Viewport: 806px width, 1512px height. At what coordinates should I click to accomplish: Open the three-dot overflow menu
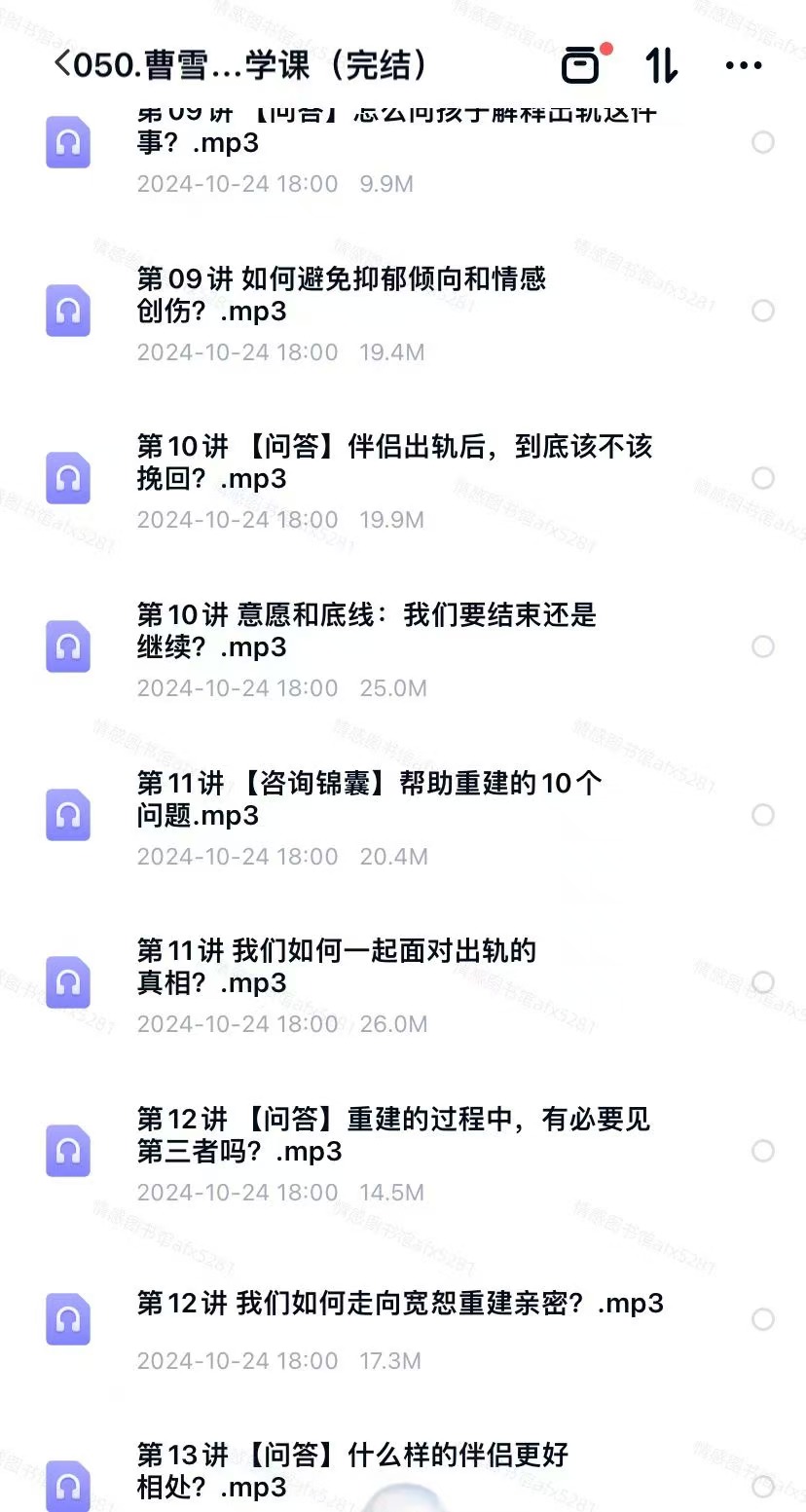click(x=744, y=65)
